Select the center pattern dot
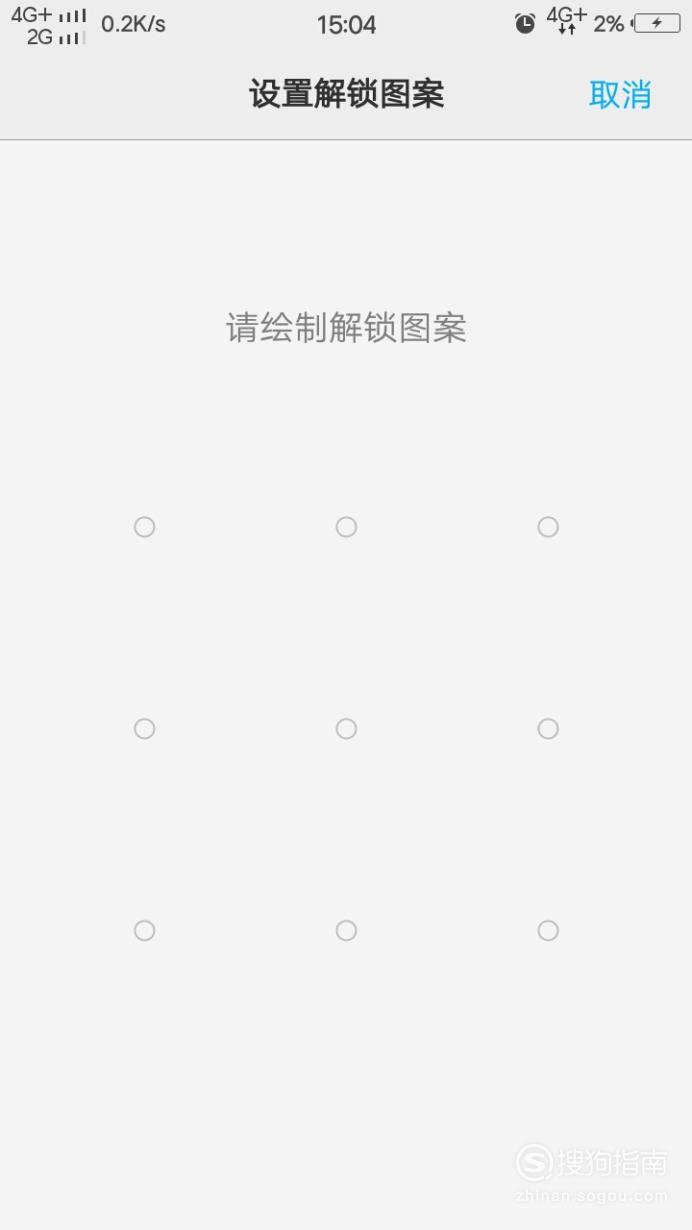Screen dimensions: 692x1230 [x=346, y=729]
